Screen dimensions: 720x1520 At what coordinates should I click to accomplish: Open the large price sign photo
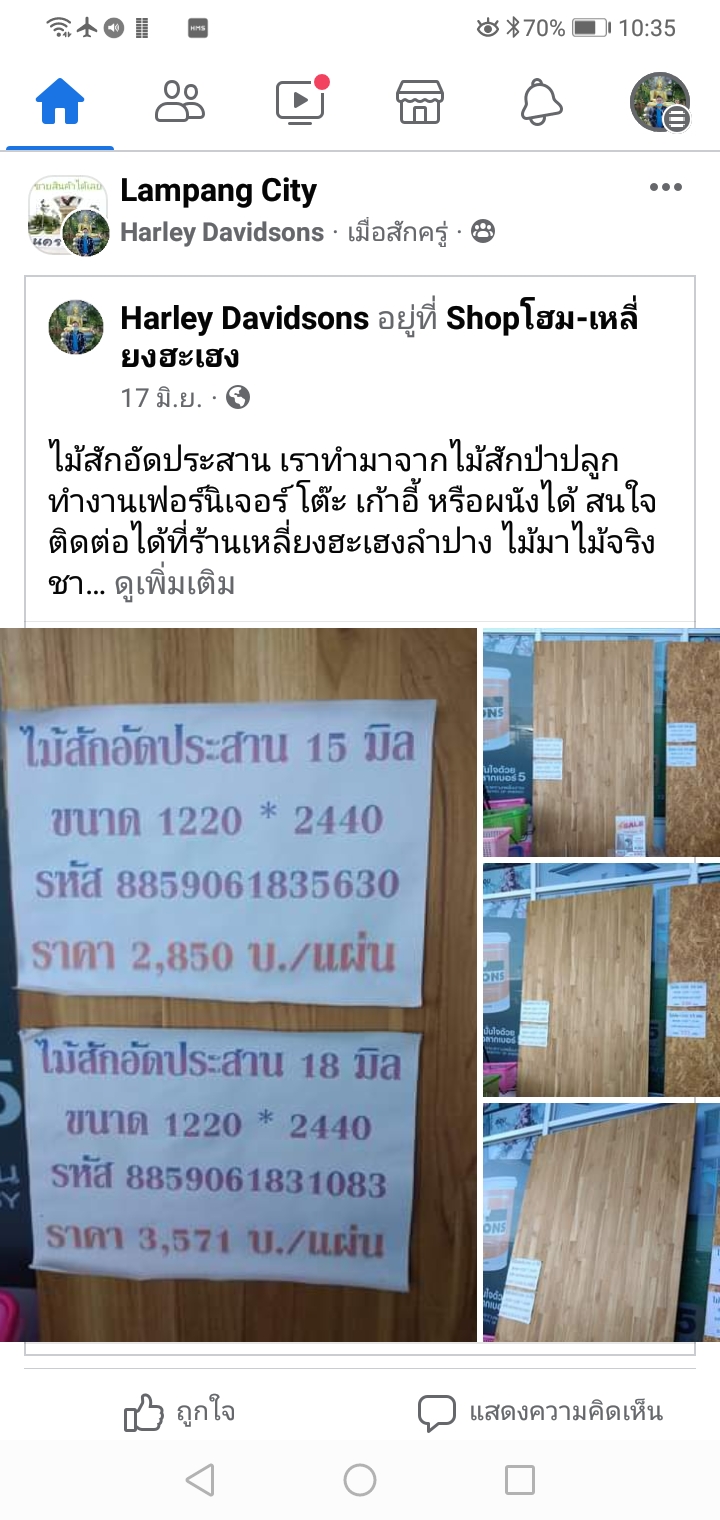tap(238, 984)
